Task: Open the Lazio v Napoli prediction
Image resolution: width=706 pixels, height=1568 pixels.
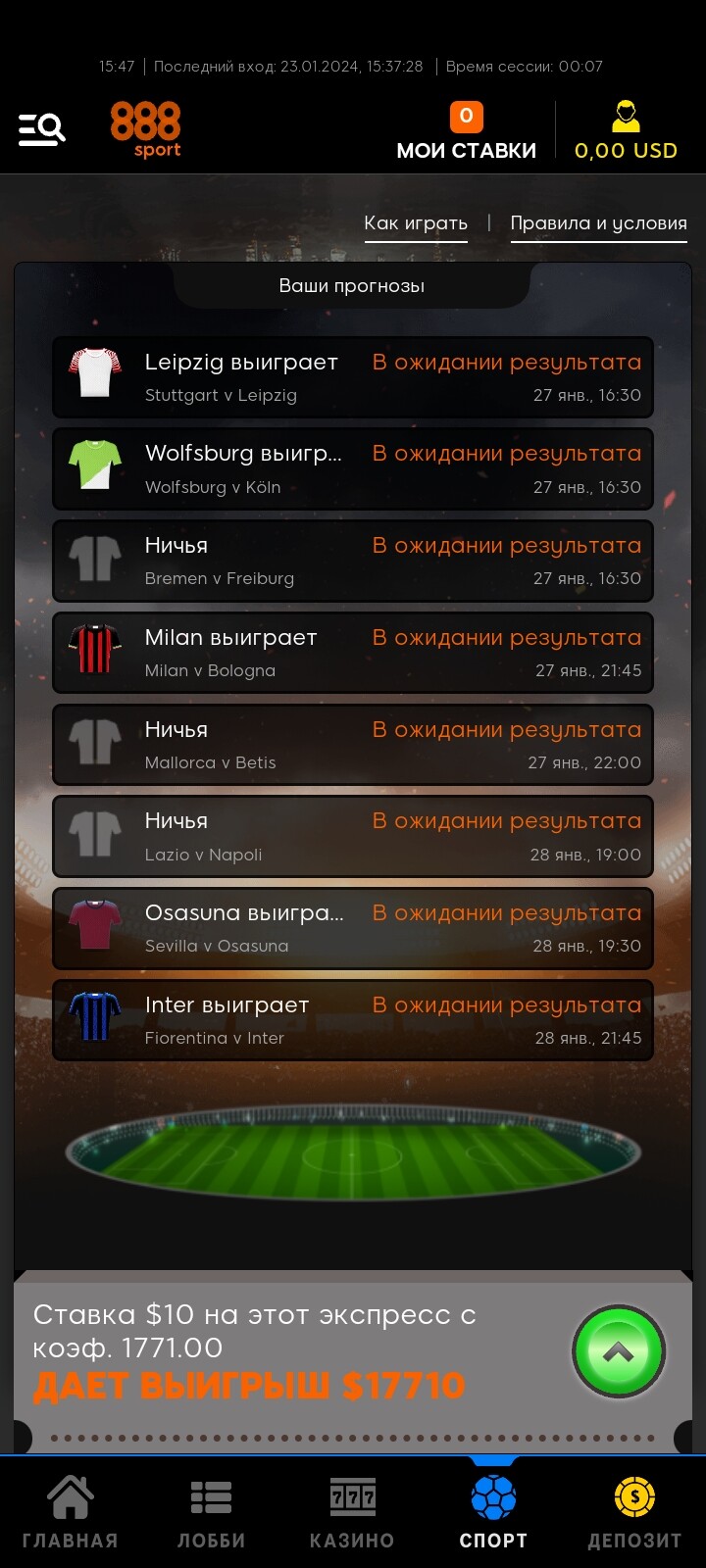Action: point(353,836)
